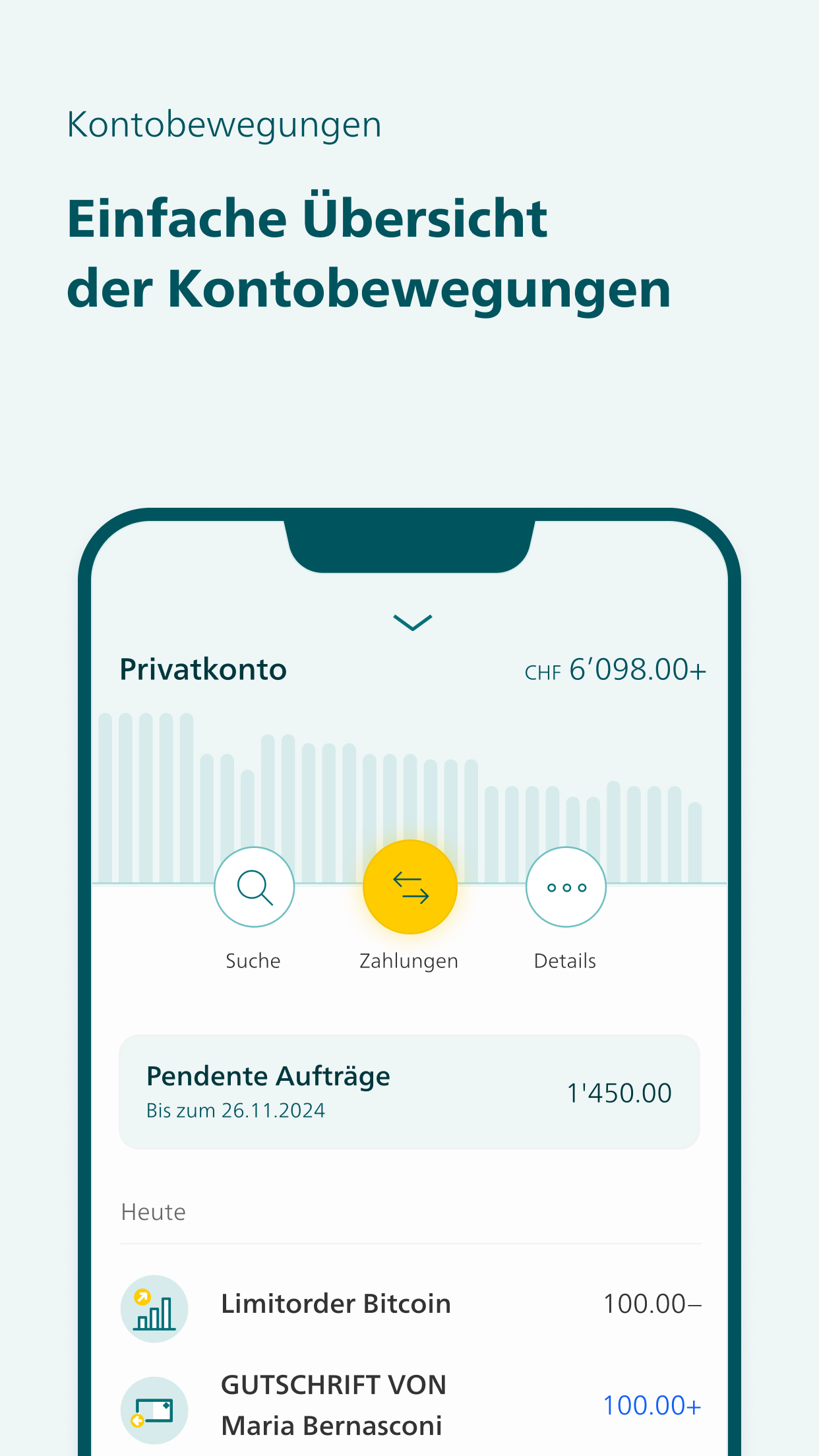Select the arrows icon inside the yellow circle

(410, 886)
